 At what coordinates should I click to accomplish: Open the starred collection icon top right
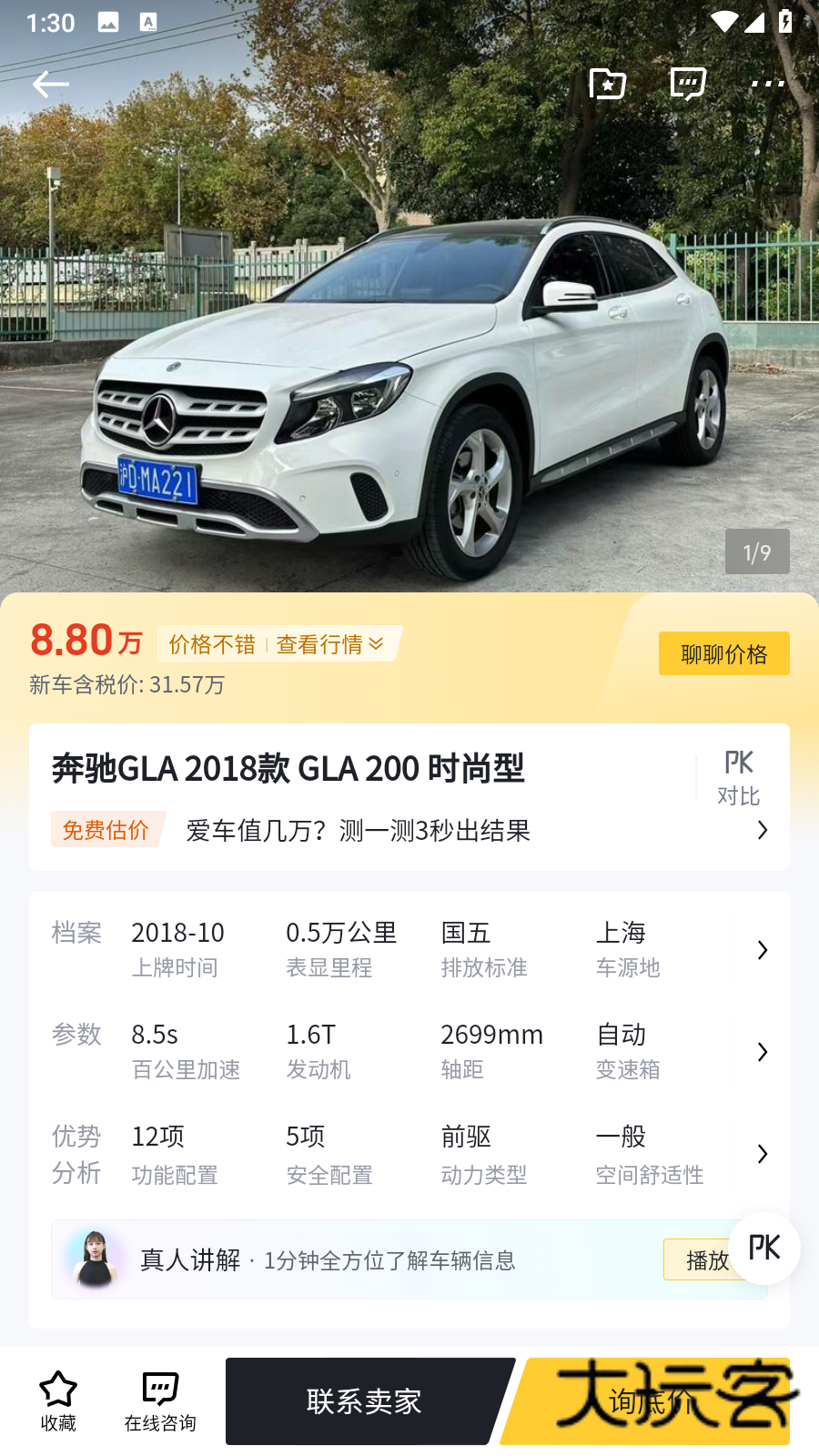608,84
